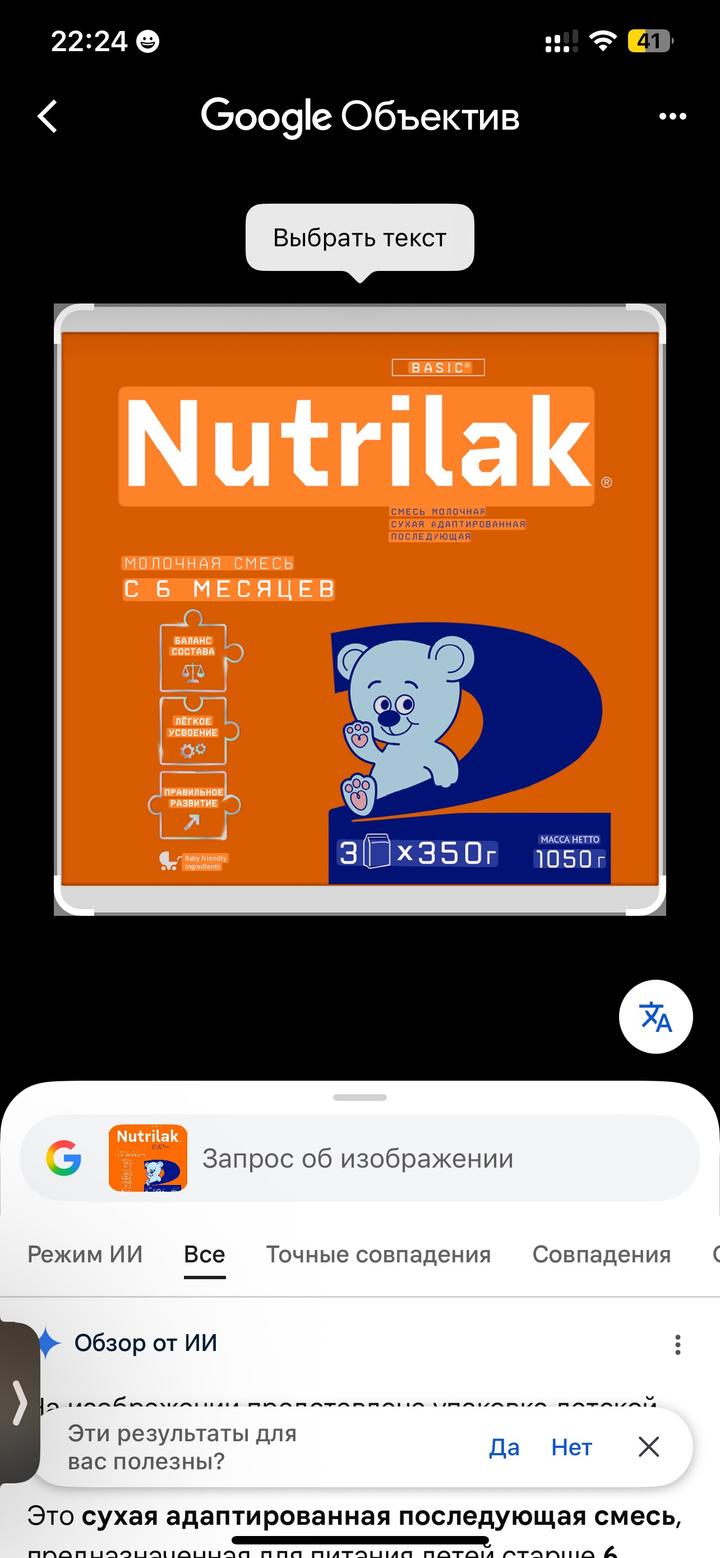Screen dimensions: 720x1558
Task: Dismiss the results feedback banner
Action: pos(649,1446)
